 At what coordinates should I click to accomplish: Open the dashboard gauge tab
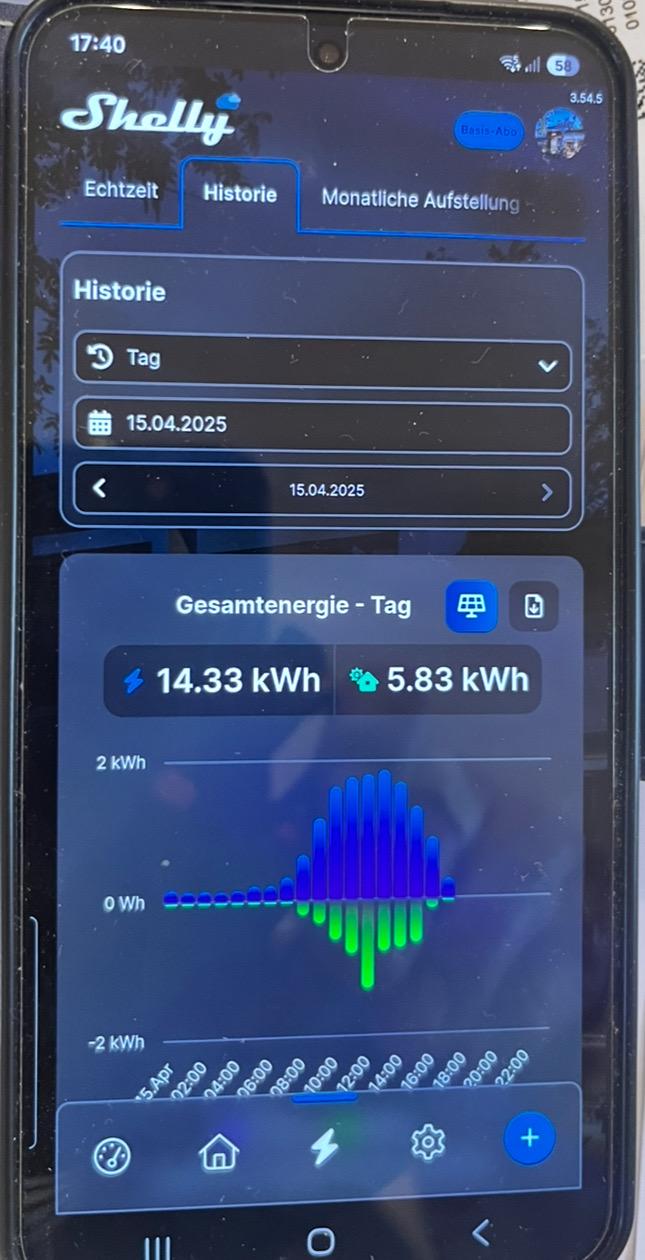(x=112, y=1155)
